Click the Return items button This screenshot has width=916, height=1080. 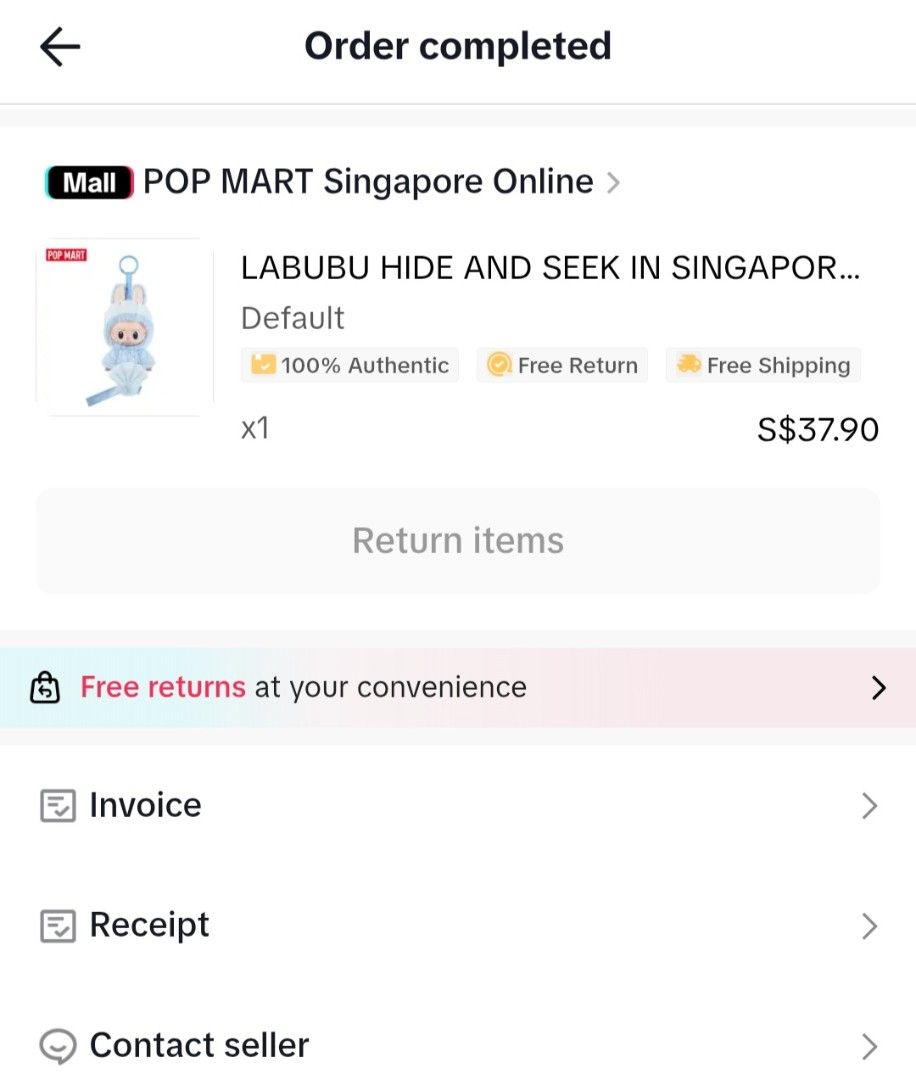click(x=457, y=540)
